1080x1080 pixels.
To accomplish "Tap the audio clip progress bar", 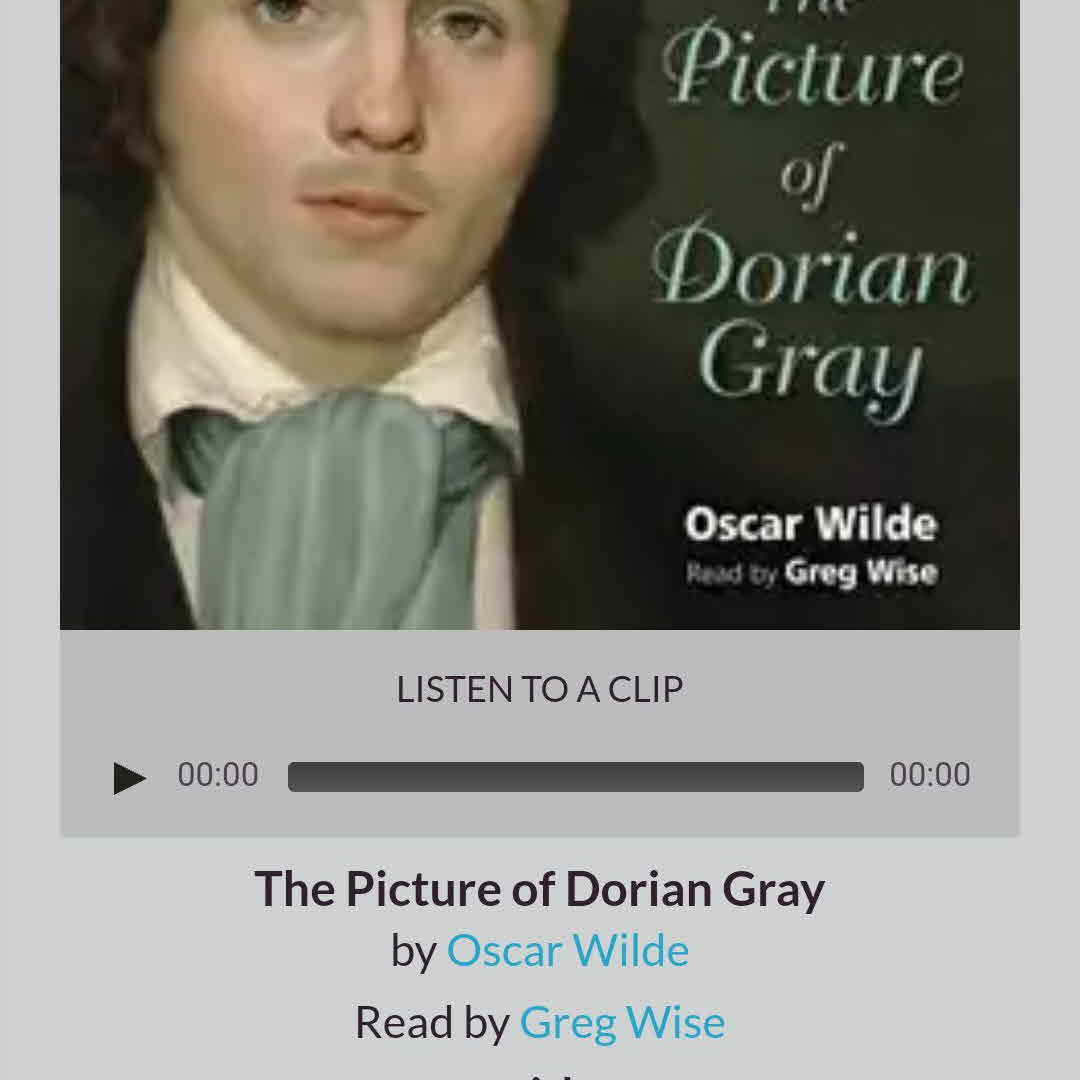I will click(575, 777).
